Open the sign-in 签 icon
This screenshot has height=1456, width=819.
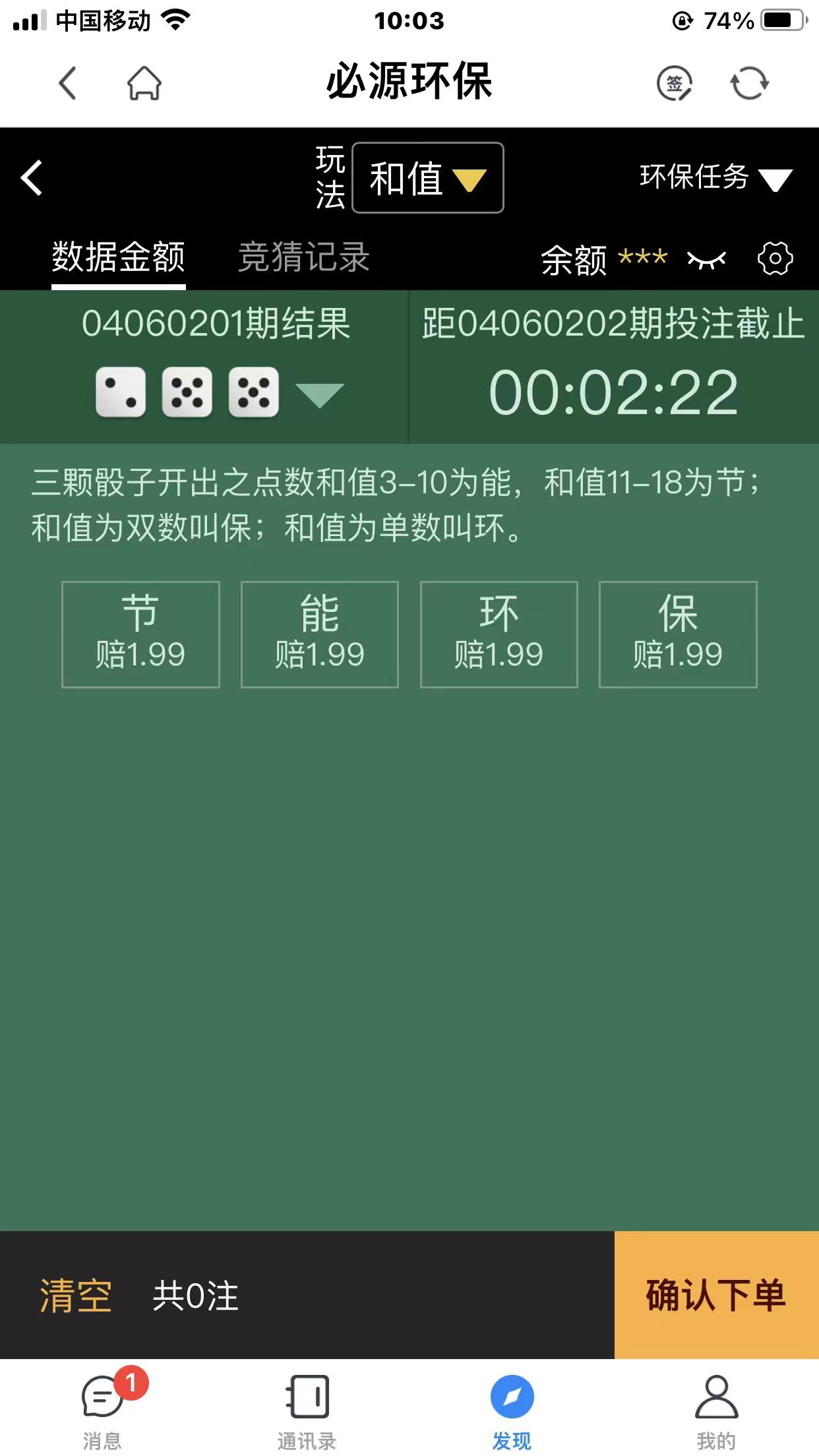click(674, 83)
